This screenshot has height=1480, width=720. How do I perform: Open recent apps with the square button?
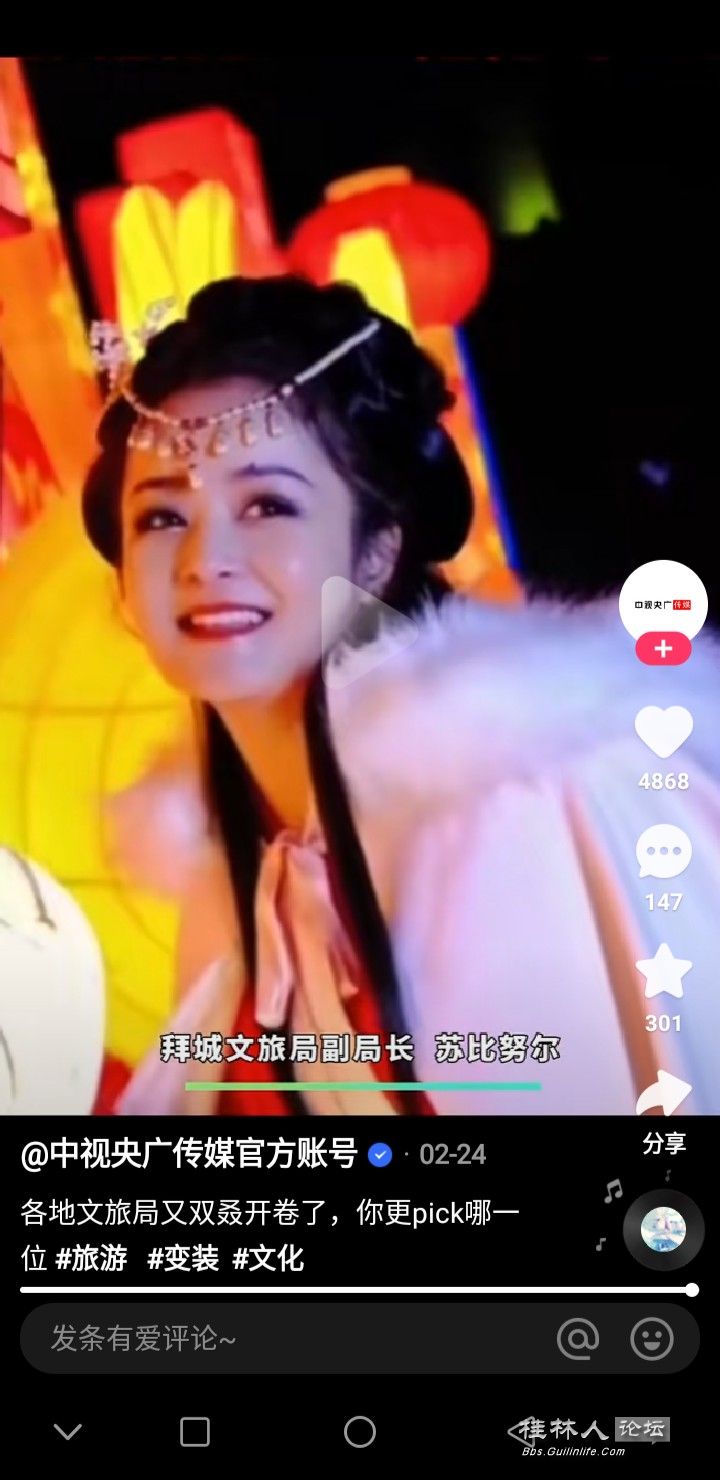(x=195, y=1432)
